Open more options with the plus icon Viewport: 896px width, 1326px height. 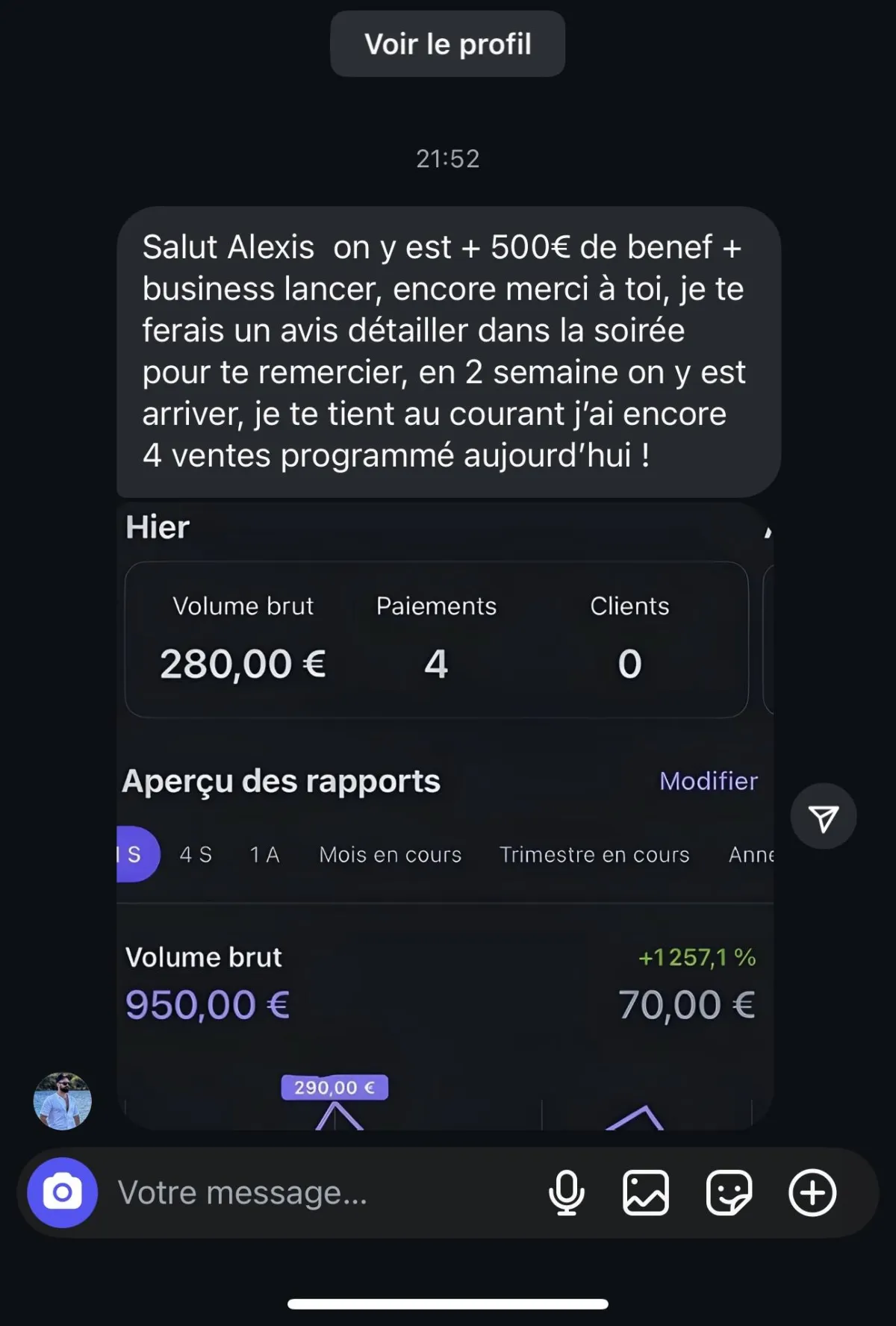(x=812, y=1192)
